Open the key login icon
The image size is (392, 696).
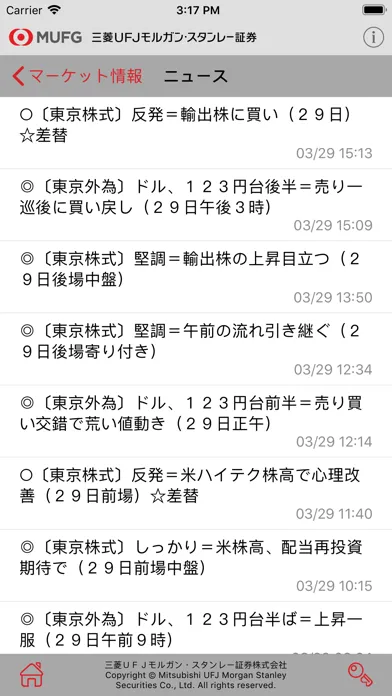point(360,675)
